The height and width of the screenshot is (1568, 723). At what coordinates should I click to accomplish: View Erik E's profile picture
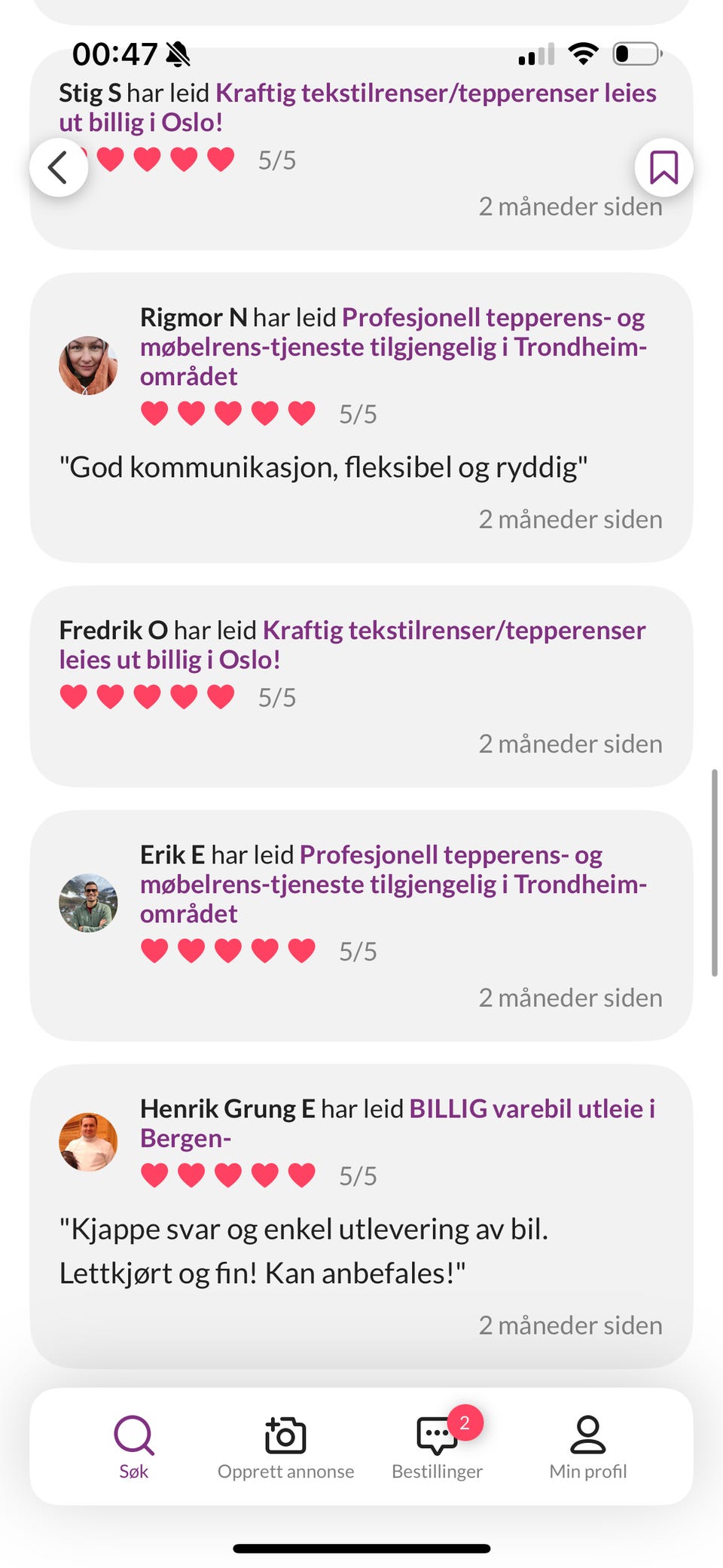88,903
